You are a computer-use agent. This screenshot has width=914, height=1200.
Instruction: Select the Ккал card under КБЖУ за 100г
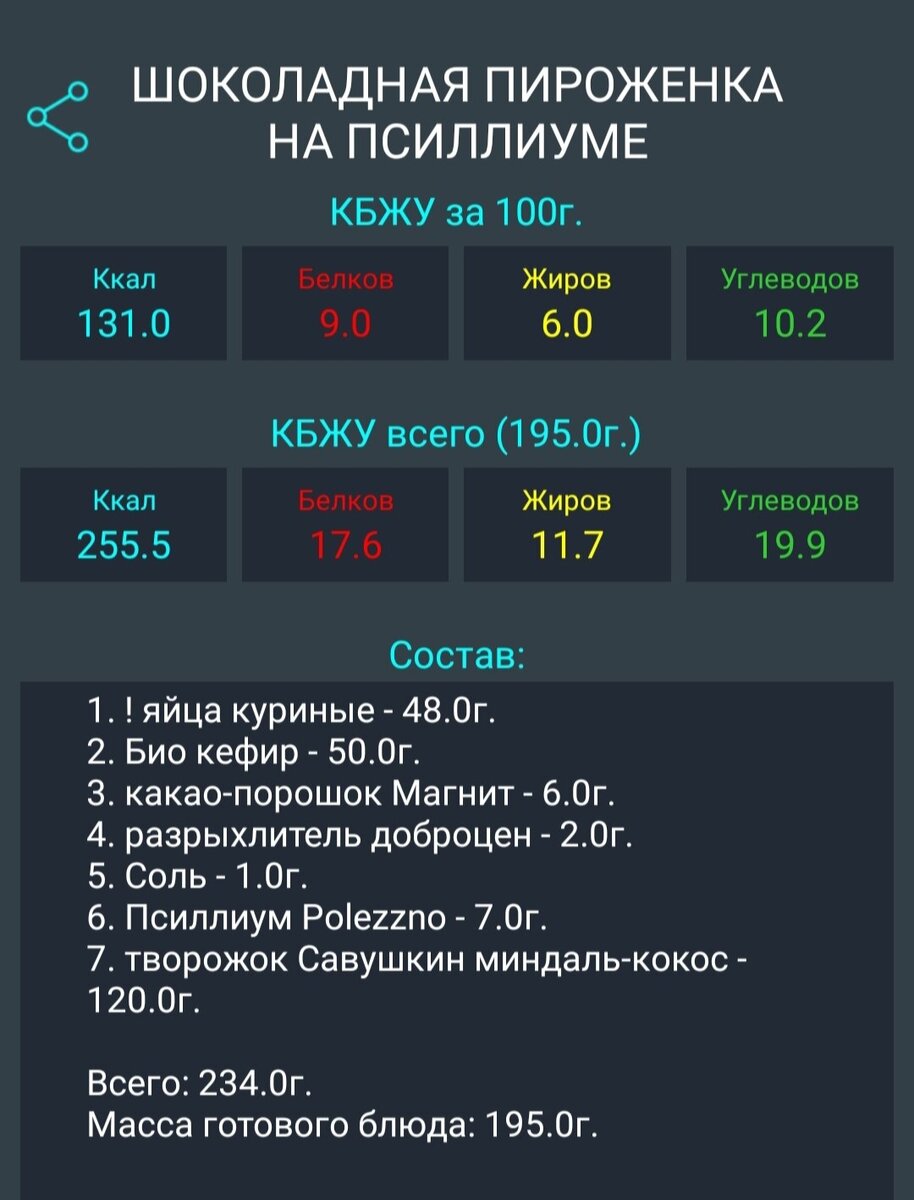click(122, 300)
